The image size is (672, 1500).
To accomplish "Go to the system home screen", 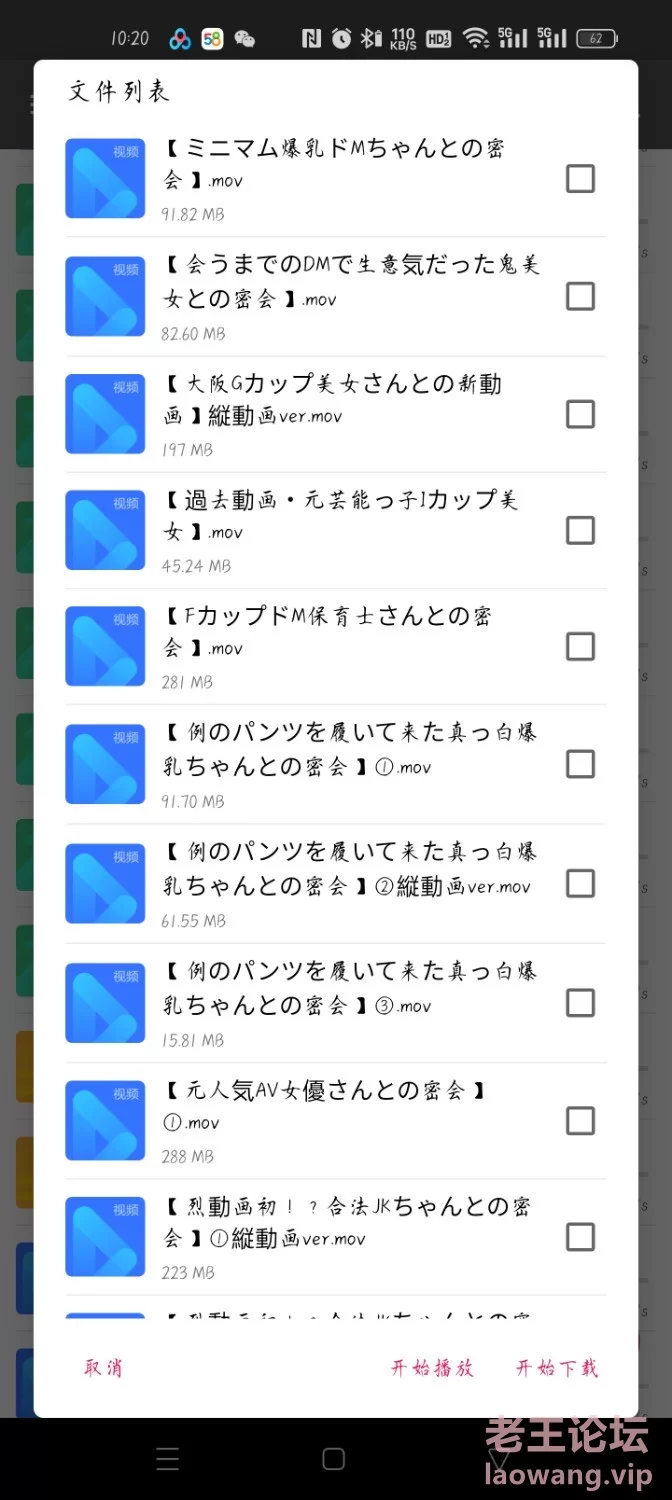I will point(334,1459).
